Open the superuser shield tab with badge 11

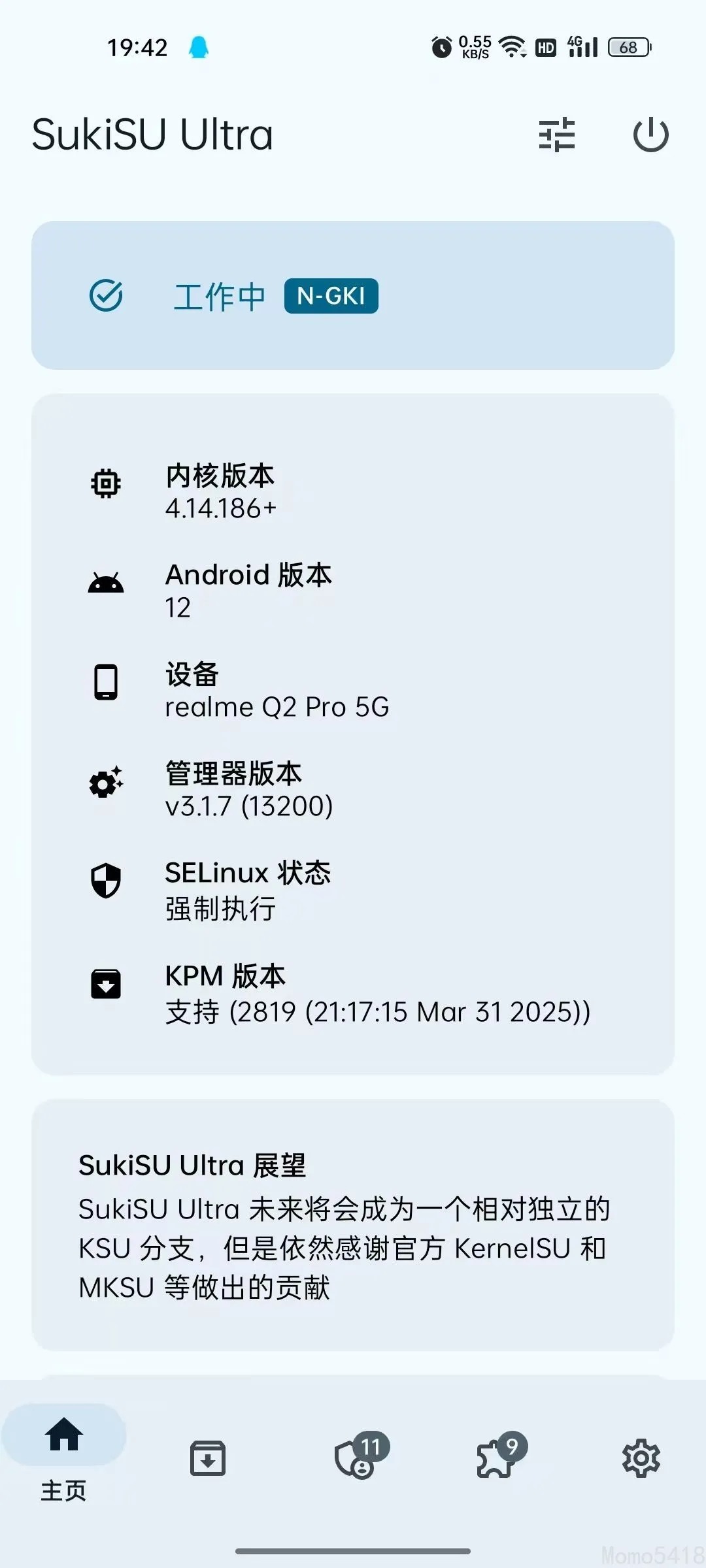(354, 1457)
